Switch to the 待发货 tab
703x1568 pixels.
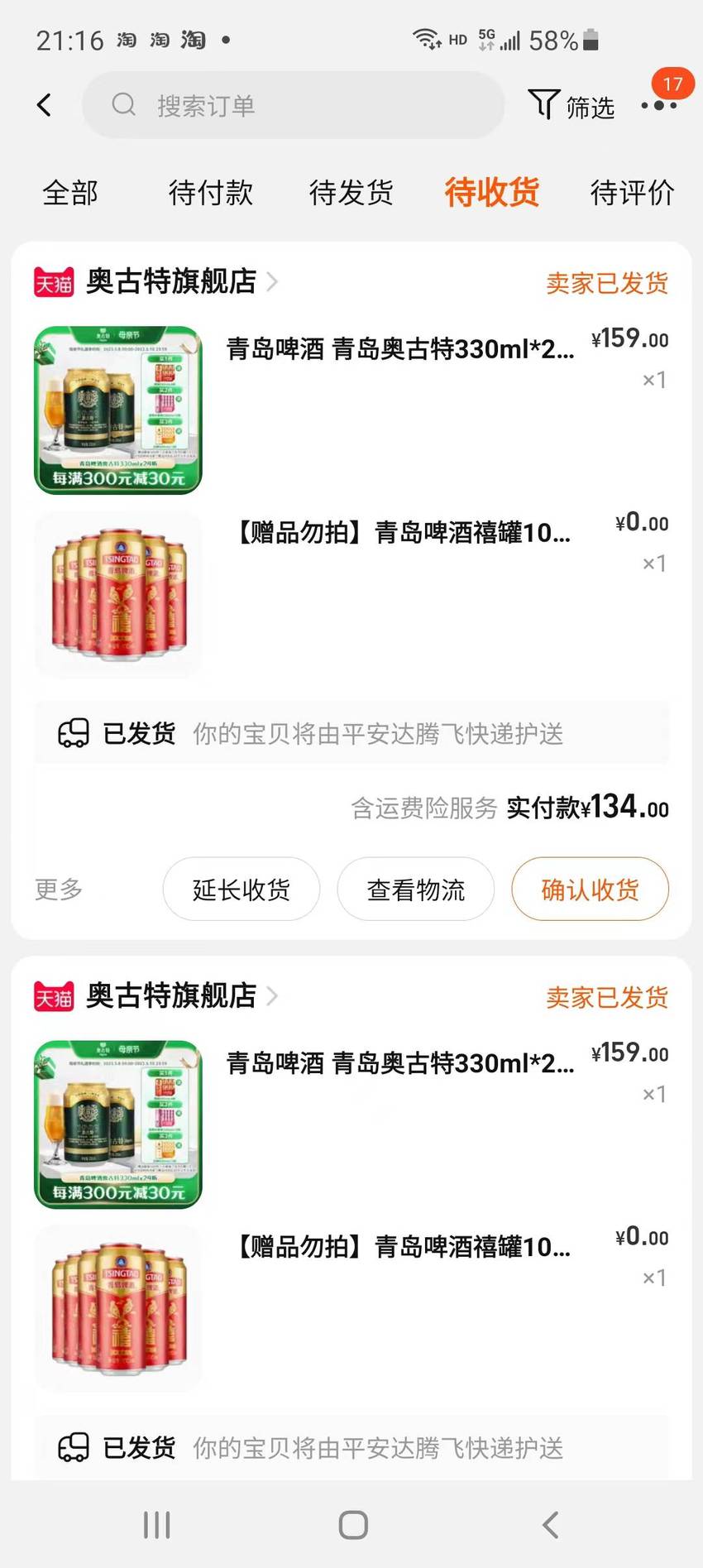click(x=351, y=193)
